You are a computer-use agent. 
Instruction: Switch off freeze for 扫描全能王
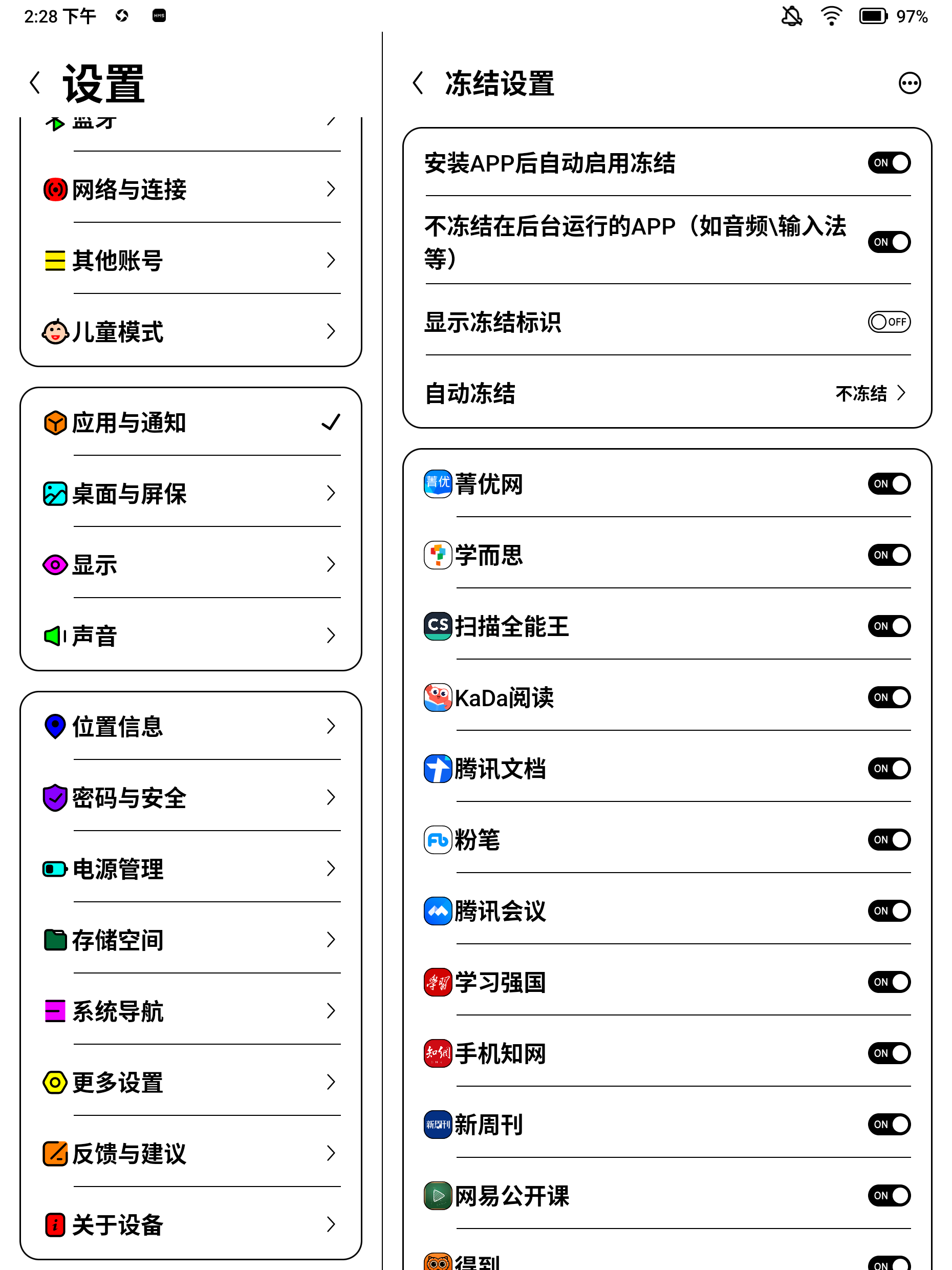tap(889, 626)
